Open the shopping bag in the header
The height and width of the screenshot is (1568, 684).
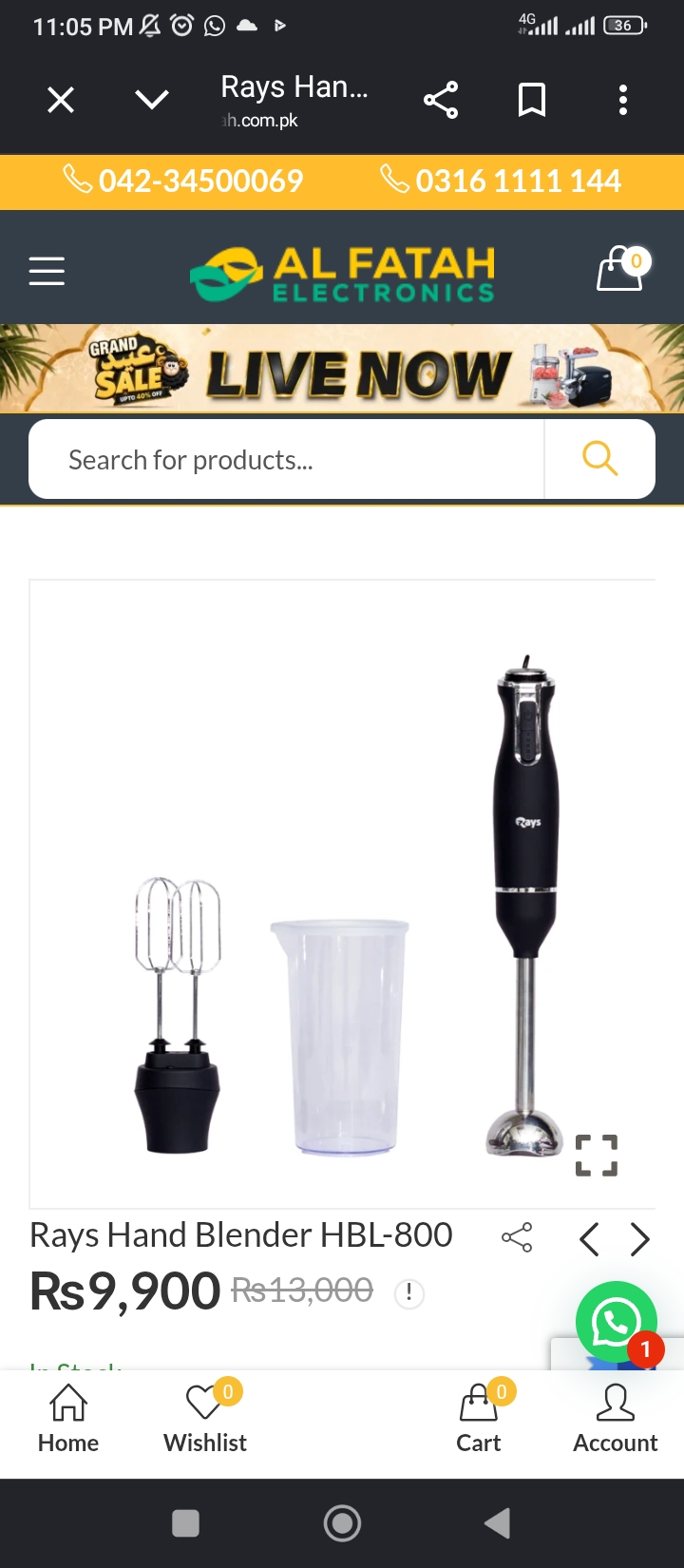click(x=619, y=269)
